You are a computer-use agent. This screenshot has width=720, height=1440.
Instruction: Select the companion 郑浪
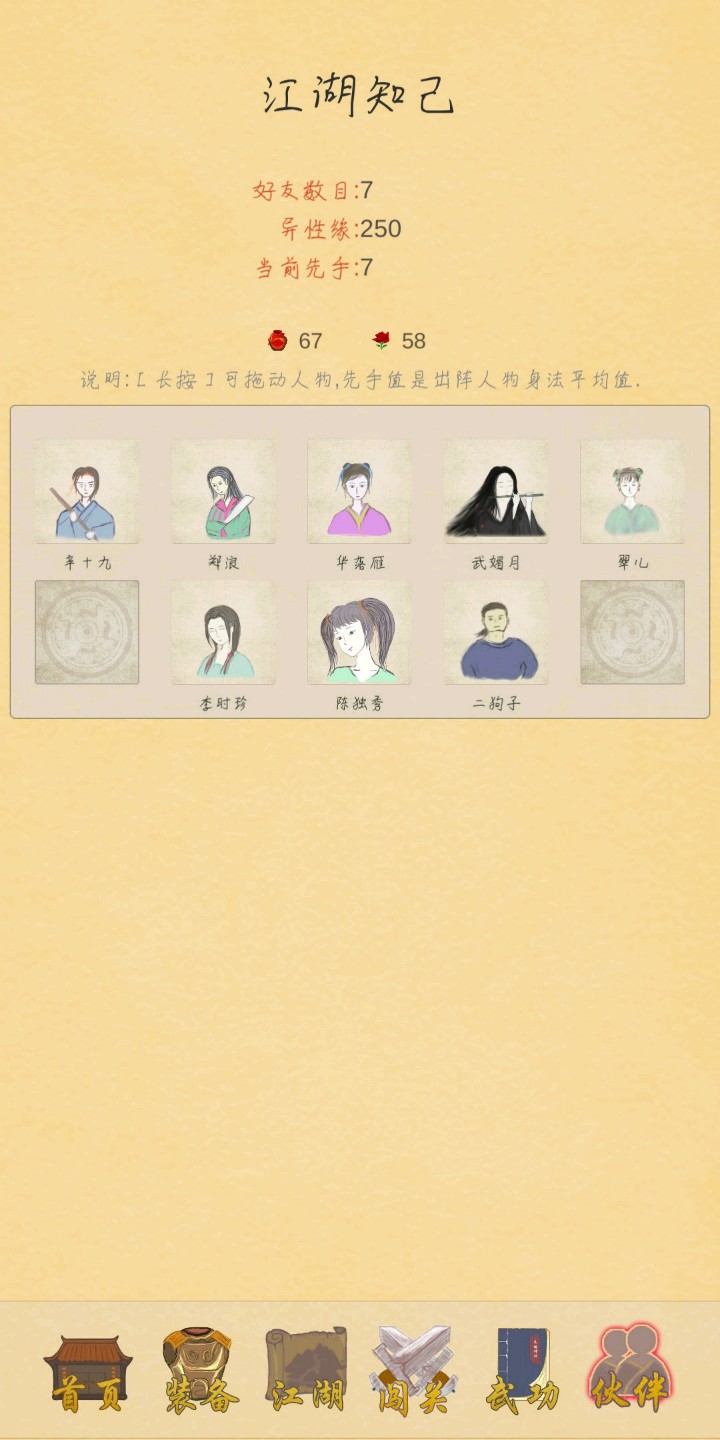coord(223,492)
